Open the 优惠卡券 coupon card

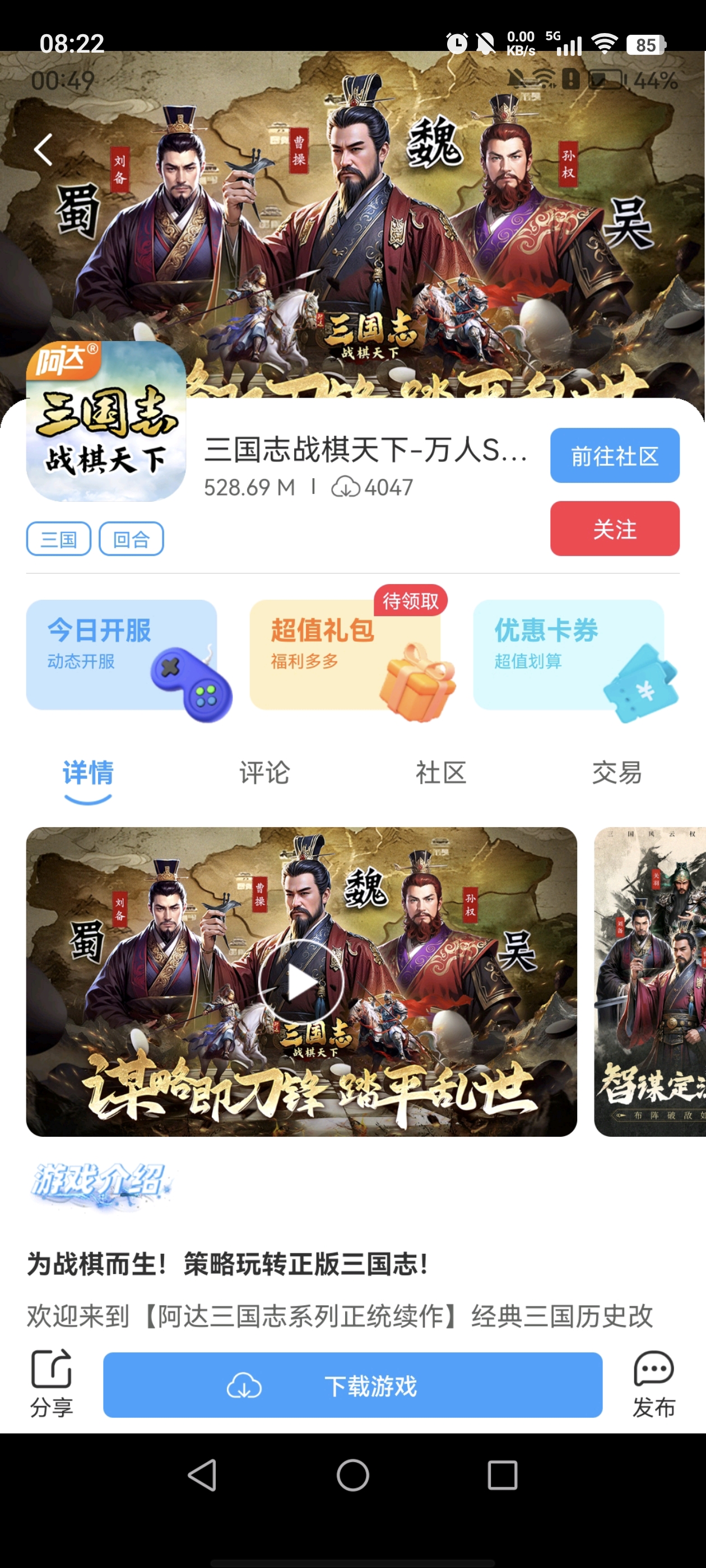pyautogui.click(x=568, y=654)
